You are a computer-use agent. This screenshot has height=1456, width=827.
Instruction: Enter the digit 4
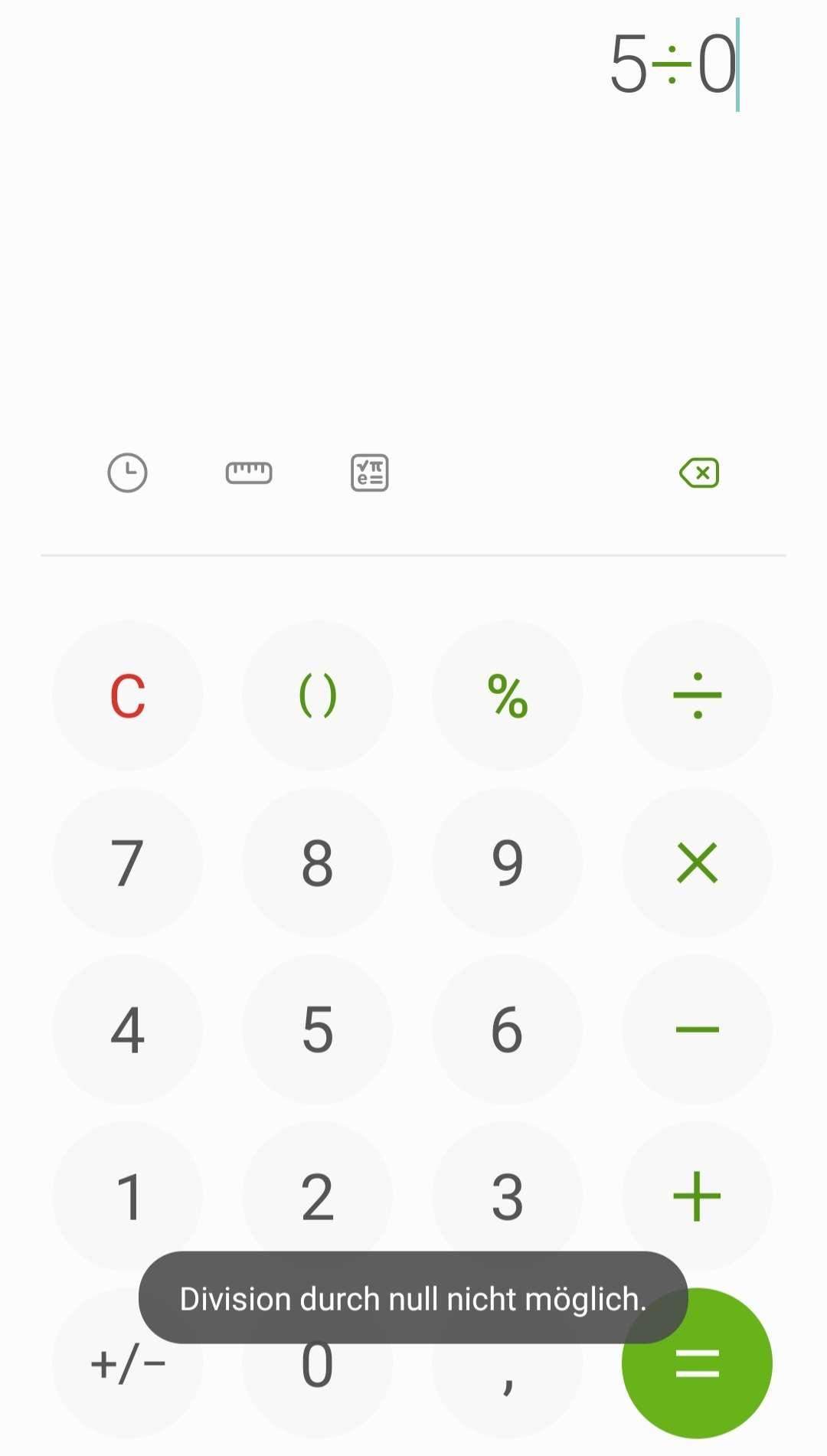[x=128, y=1029]
